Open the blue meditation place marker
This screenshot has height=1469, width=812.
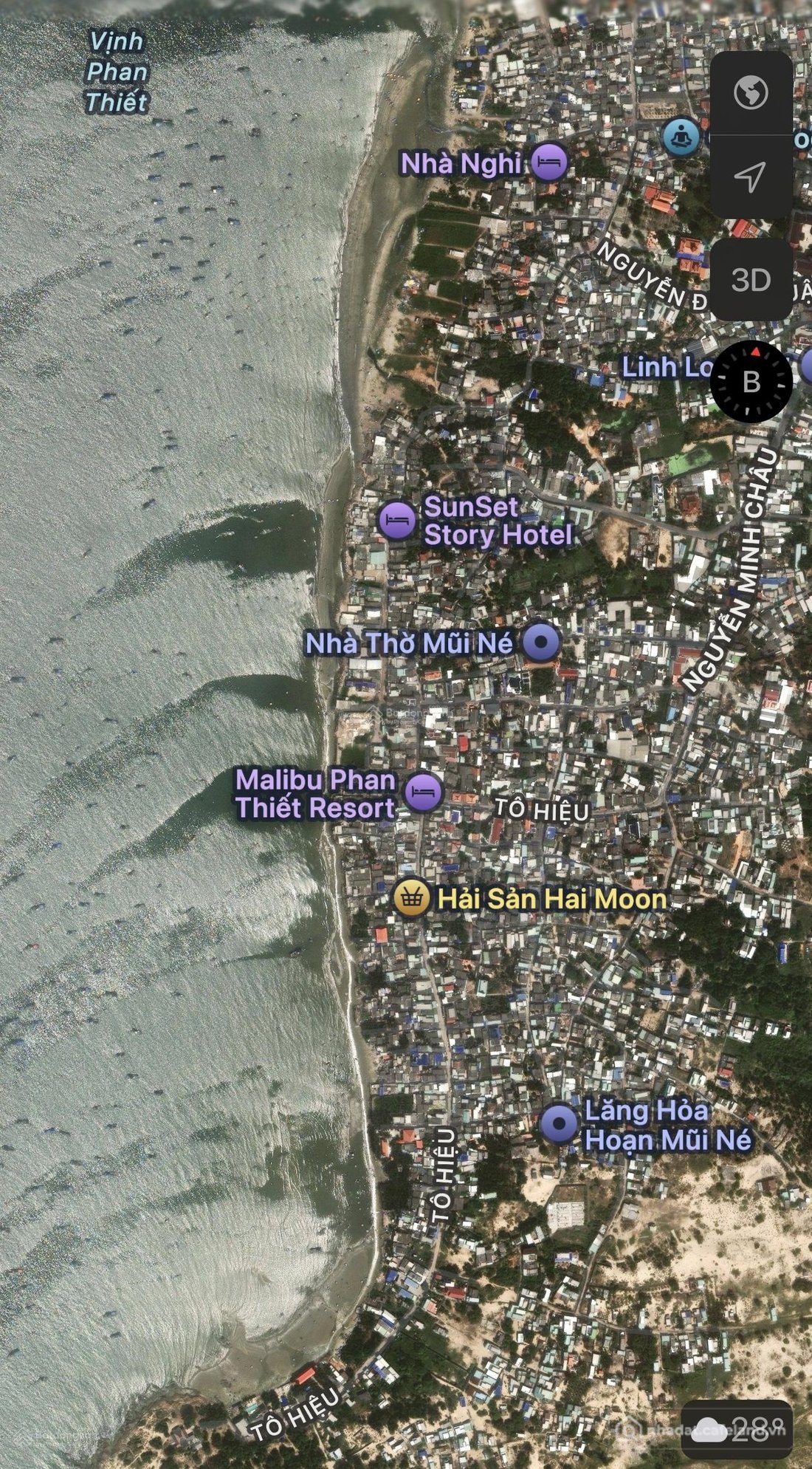[680, 137]
